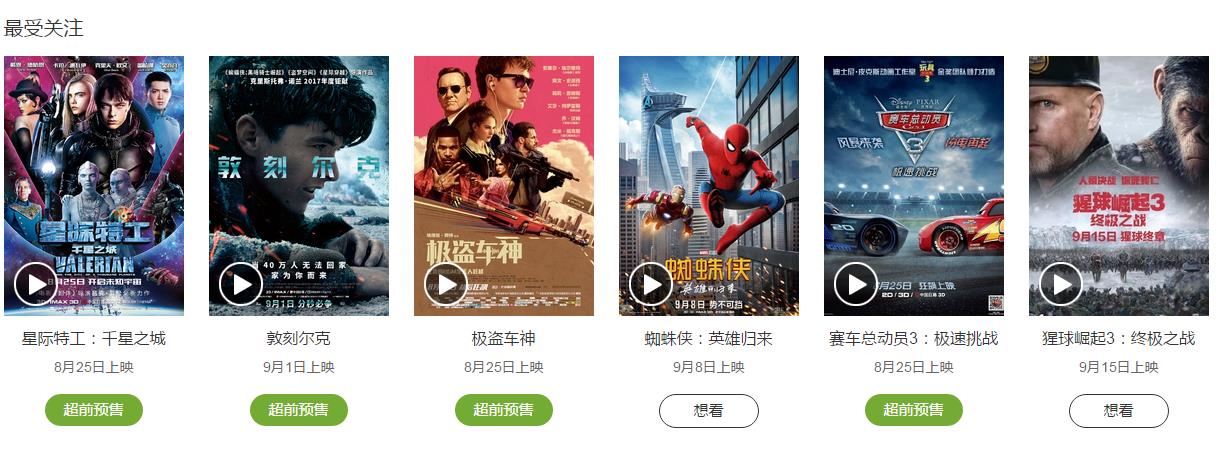Pre-order tickets for 敦刻尔克
This screenshot has height=454, width=1224.
coord(299,410)
